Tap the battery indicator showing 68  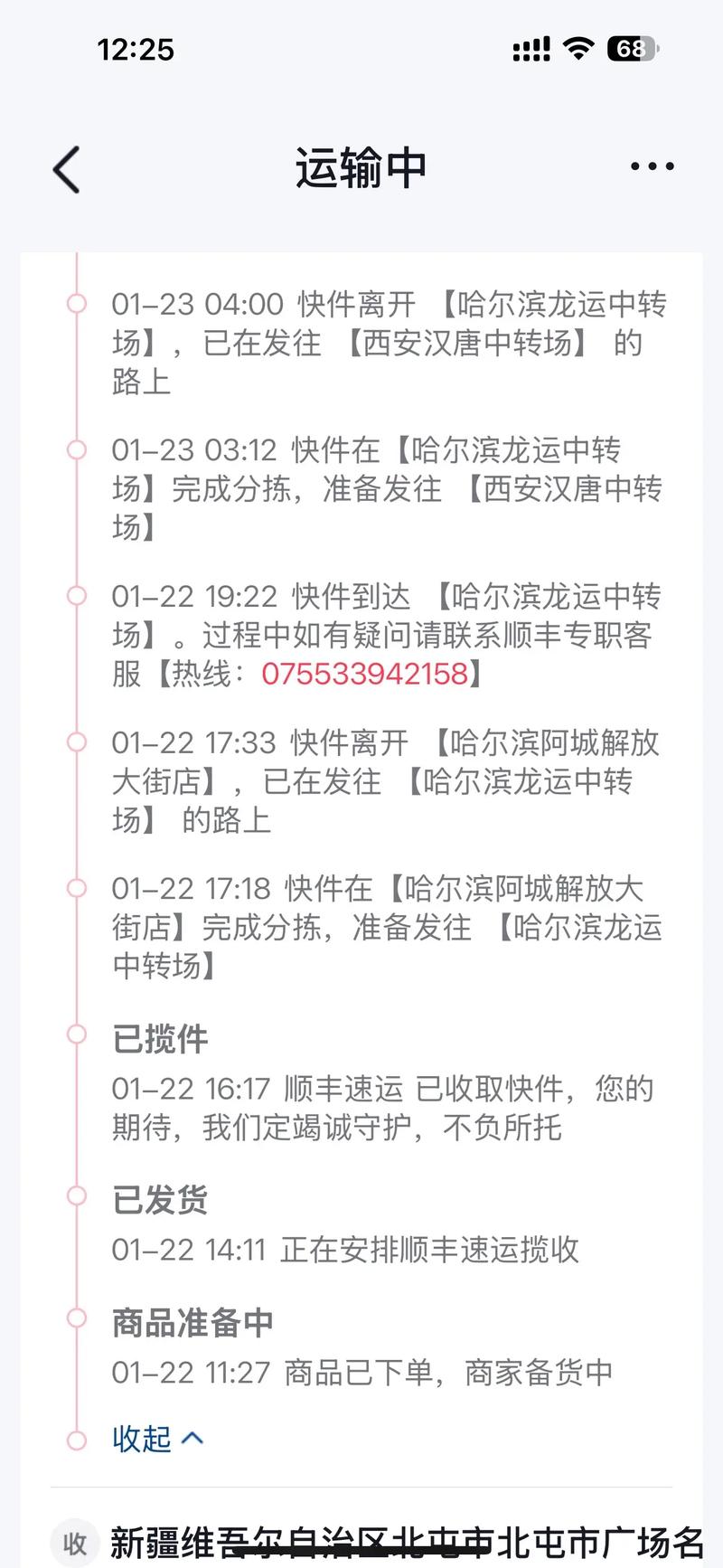point(628,50)
